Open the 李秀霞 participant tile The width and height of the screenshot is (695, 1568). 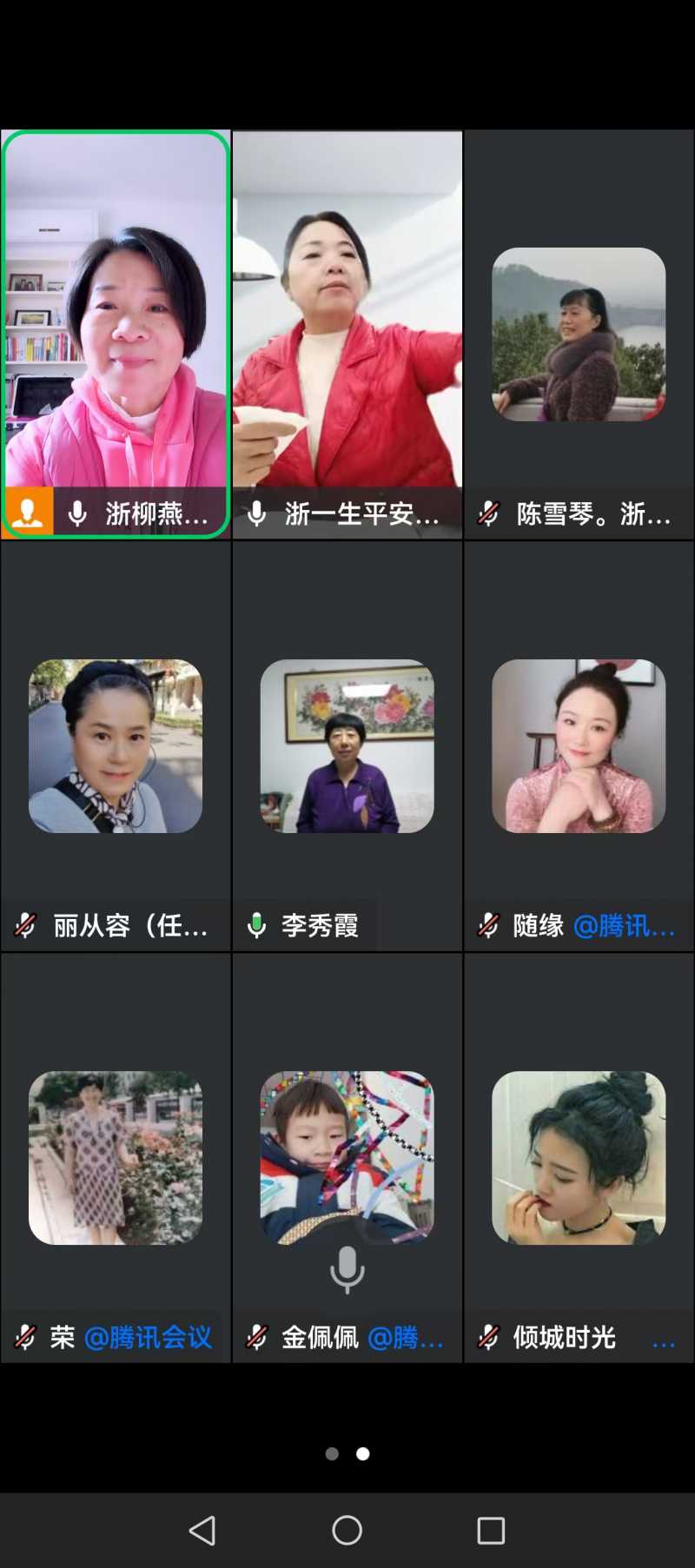(x=347, y=745)
